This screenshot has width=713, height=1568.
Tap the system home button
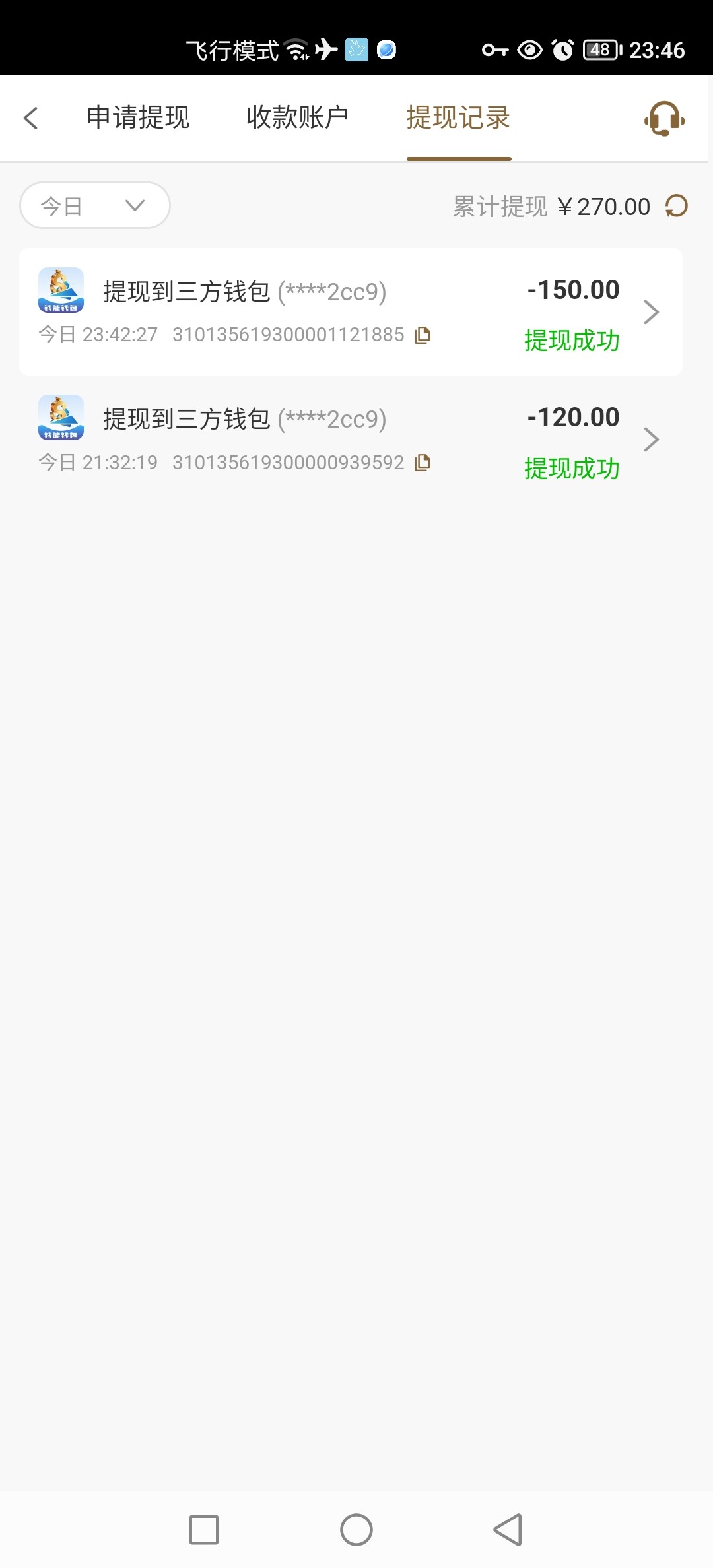(356, 1529)
